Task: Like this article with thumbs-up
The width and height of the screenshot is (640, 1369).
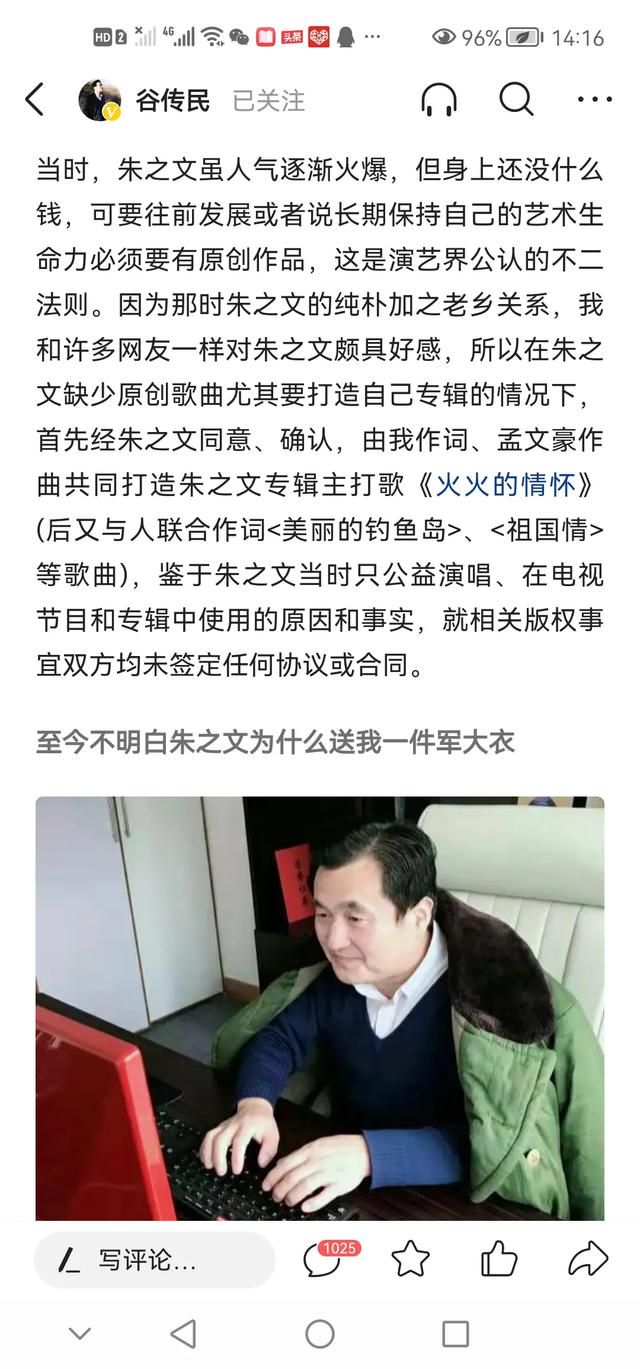Action: click(499, 1259)
